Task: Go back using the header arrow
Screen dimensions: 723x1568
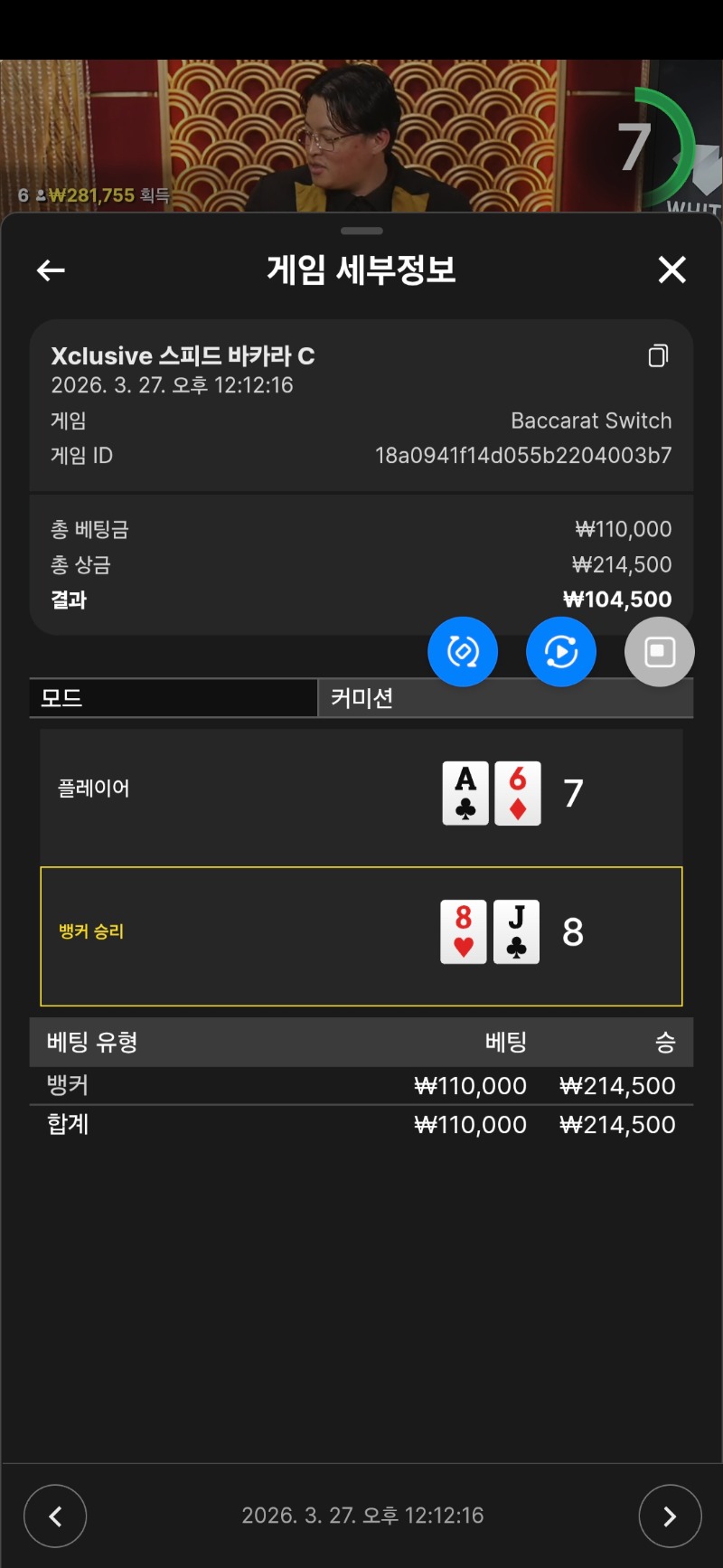Action: tap(51, 269)
